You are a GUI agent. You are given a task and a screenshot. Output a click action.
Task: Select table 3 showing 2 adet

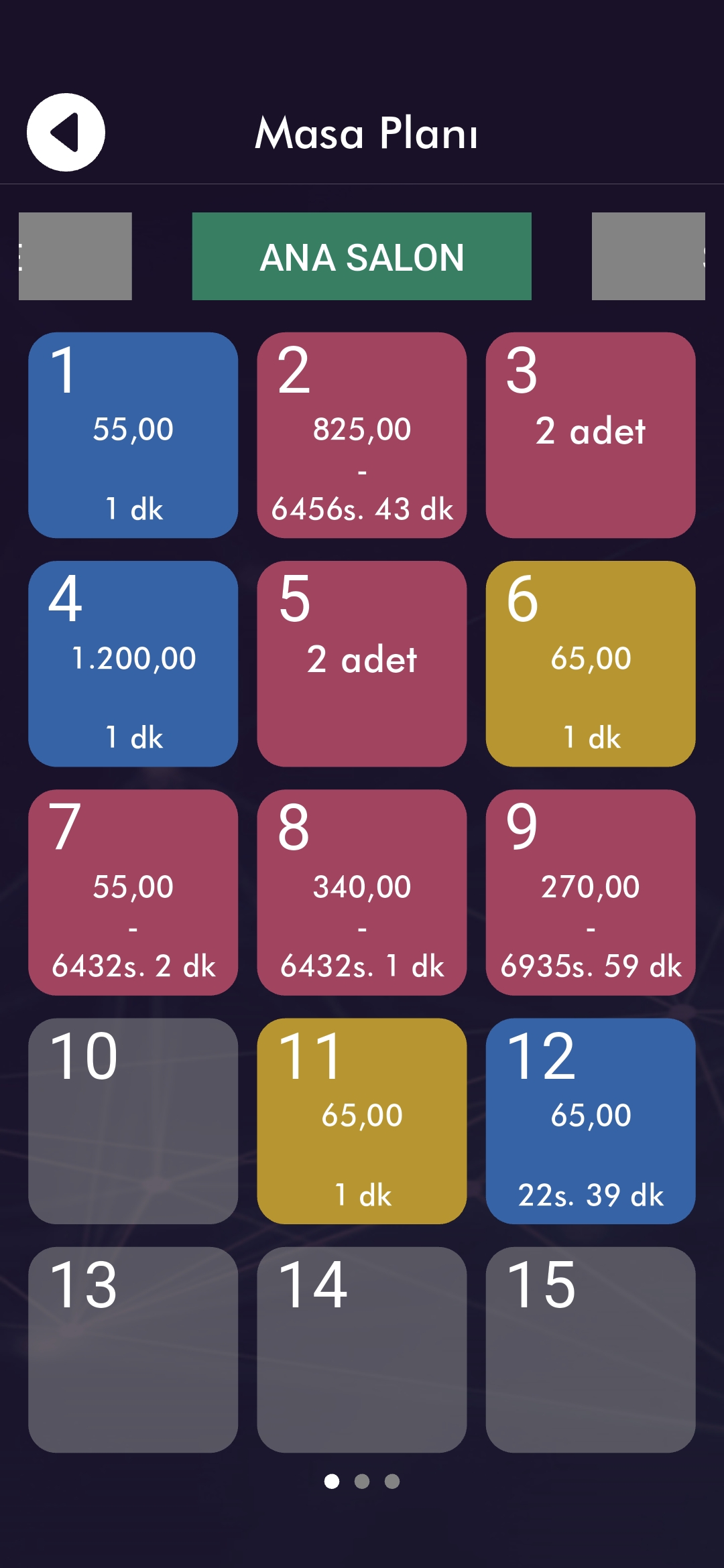click(590, 435)
